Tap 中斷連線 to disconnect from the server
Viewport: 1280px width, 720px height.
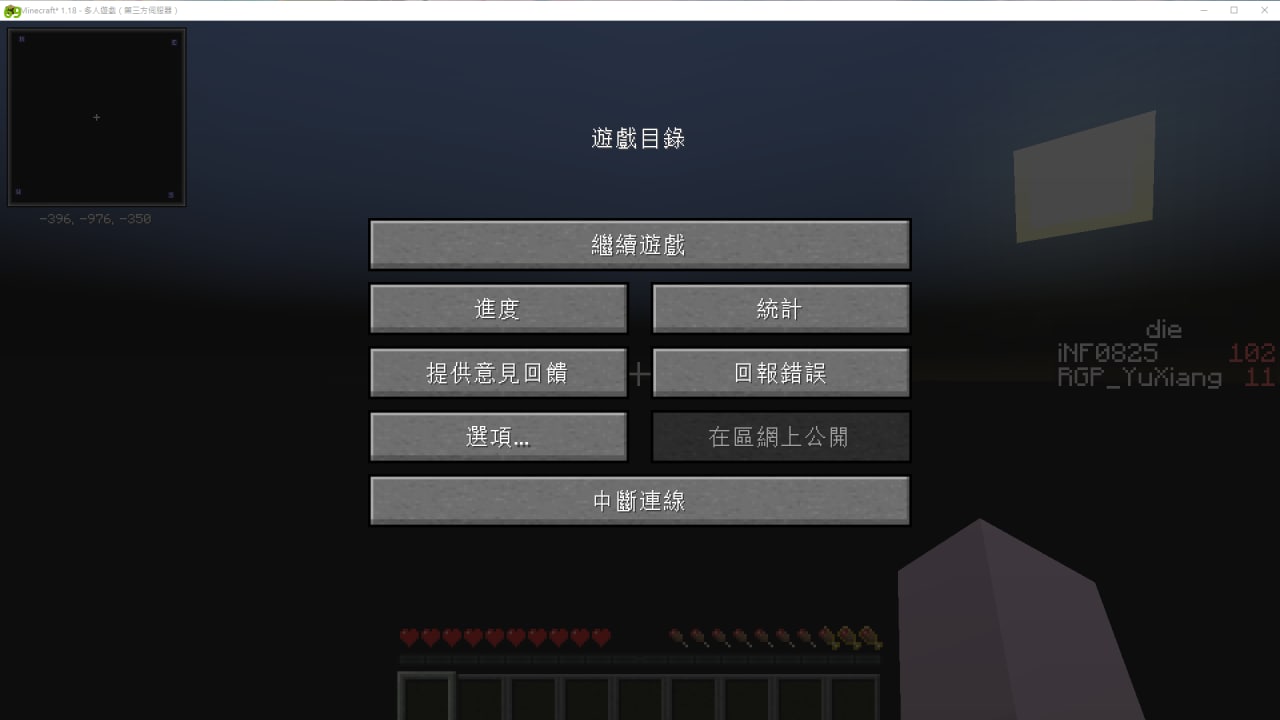(x=639, y=501)
